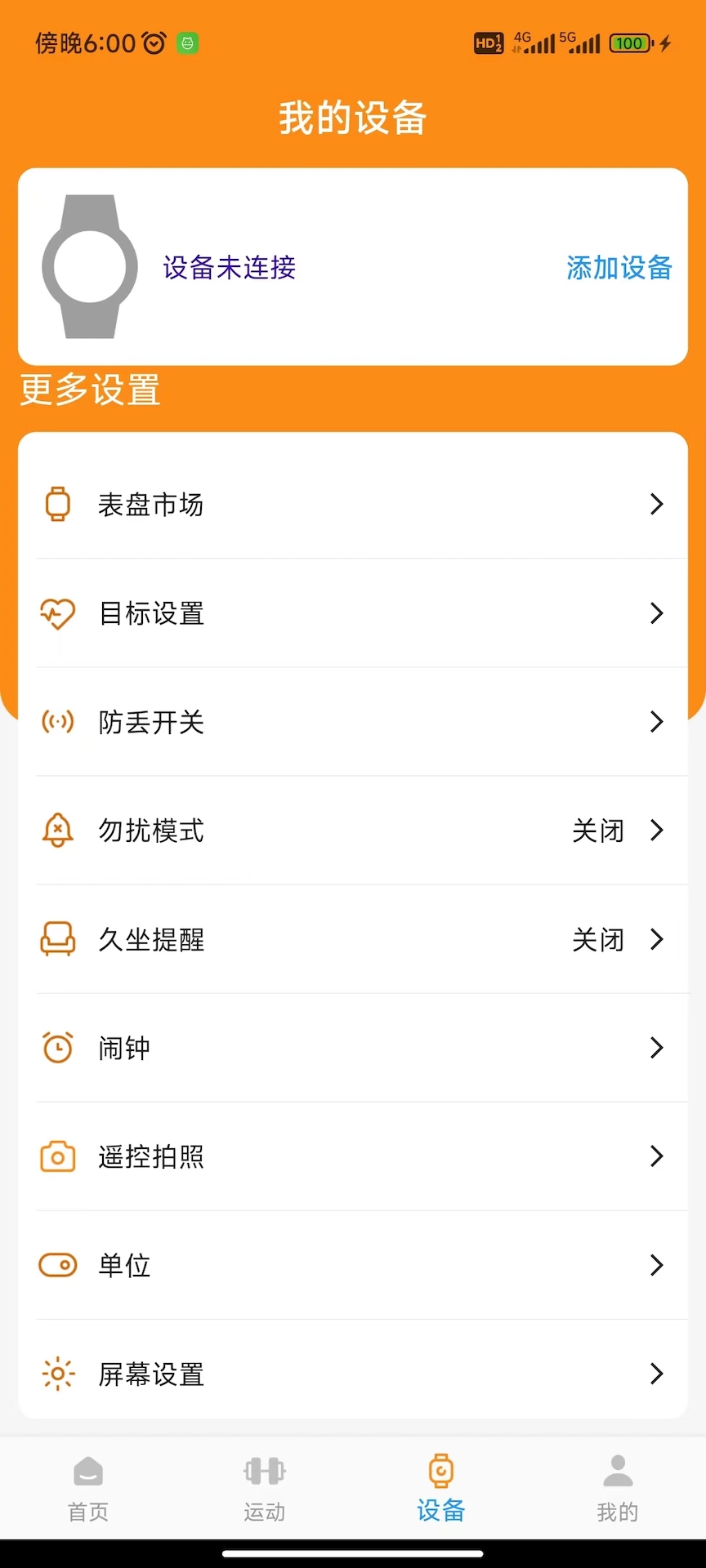Expand the 表盘市场 row chevron
This screenshot has width=706, height=1568.
[657, 505]
